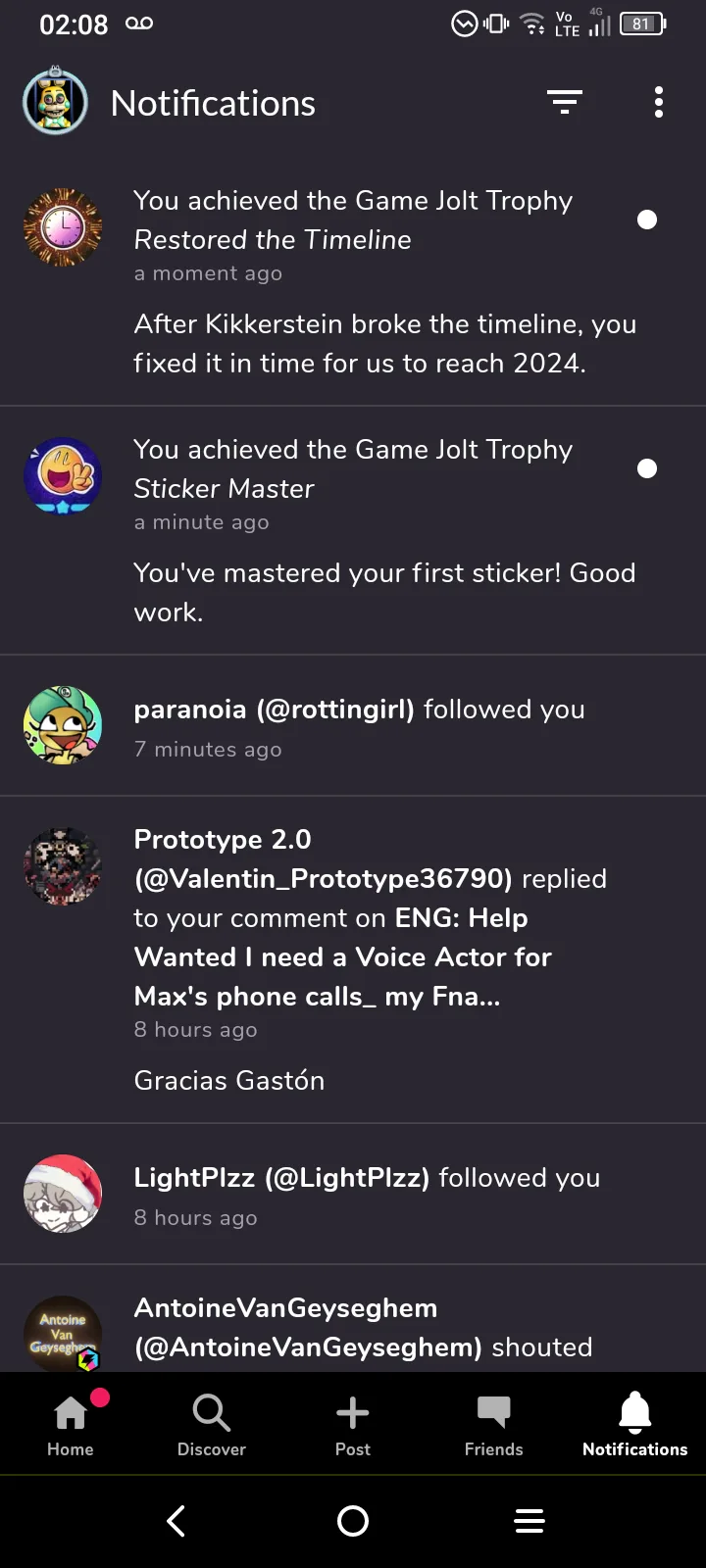The height and width of the screenshot is (1568, 706).
Task: Open the notifications filter icon
Action: 565,102
